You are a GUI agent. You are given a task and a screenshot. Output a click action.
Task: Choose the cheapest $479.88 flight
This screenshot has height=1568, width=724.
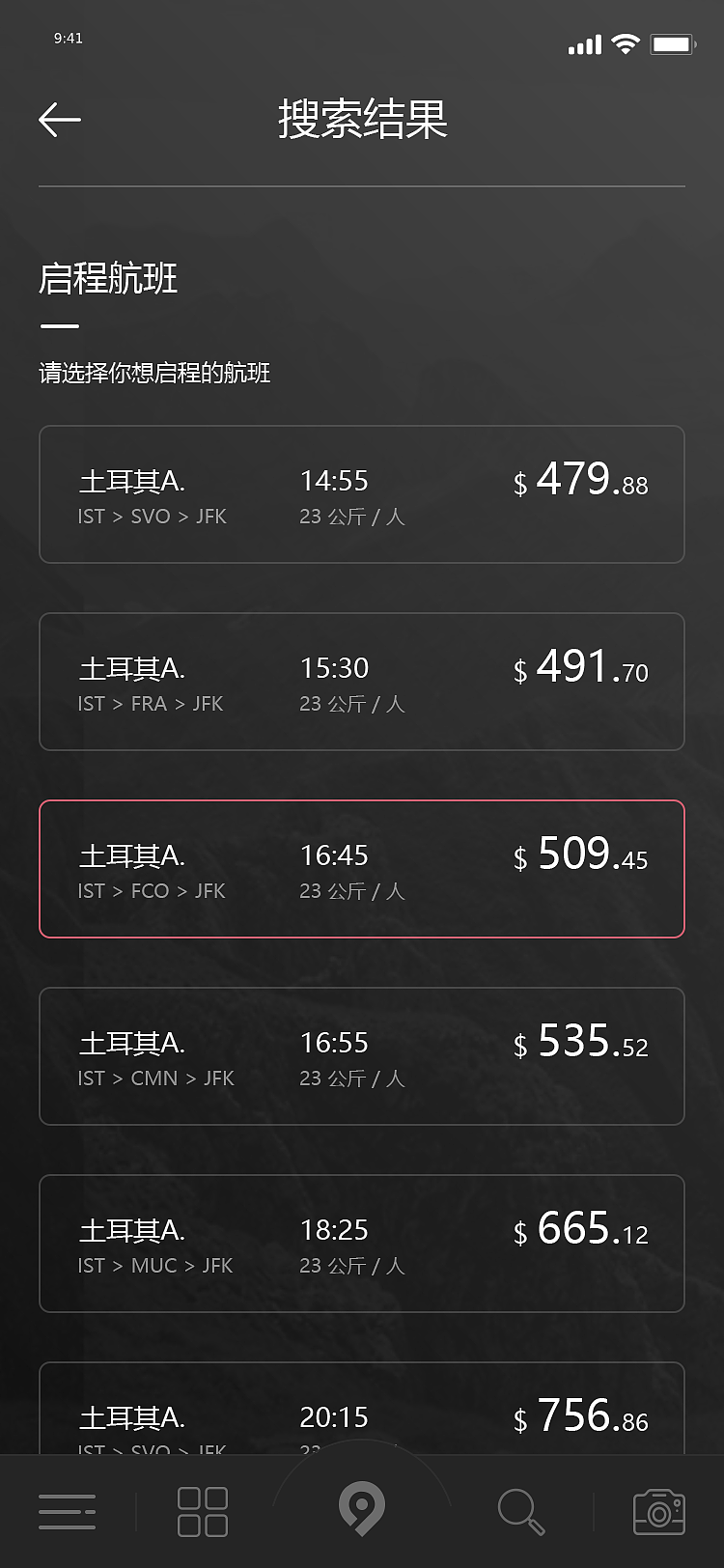pyautogui.click(x=362, y=494)
